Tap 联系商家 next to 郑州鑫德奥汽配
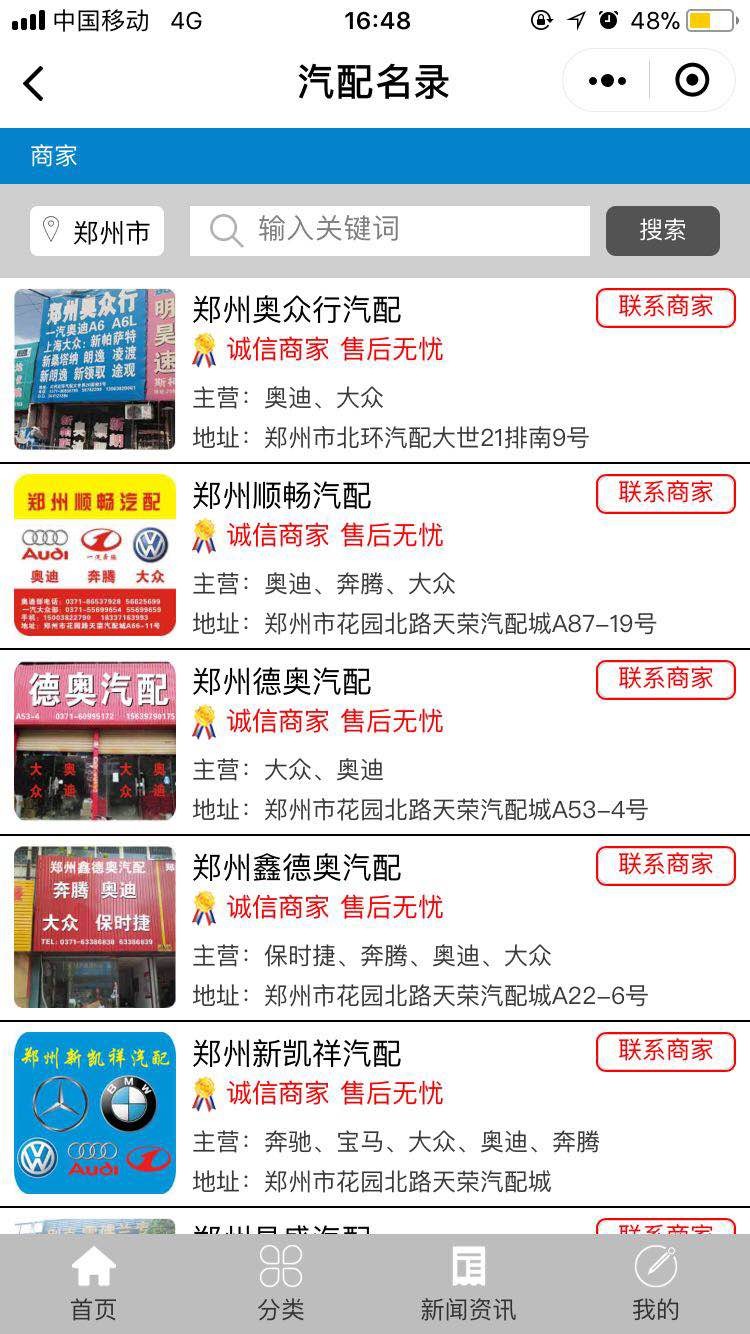 [x=665, y=866]
